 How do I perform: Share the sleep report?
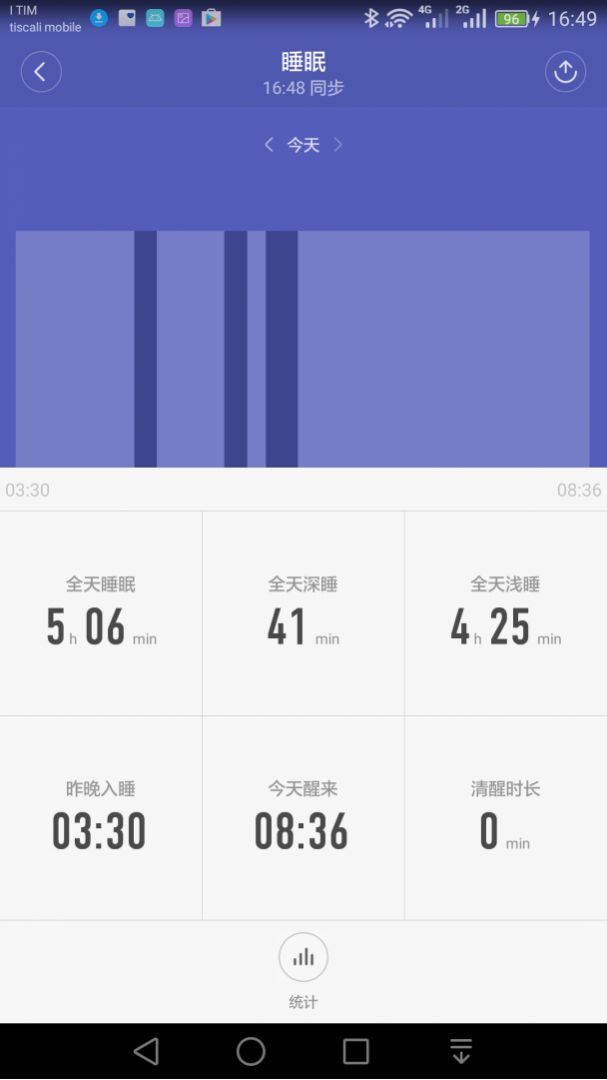tap(565, 72)
